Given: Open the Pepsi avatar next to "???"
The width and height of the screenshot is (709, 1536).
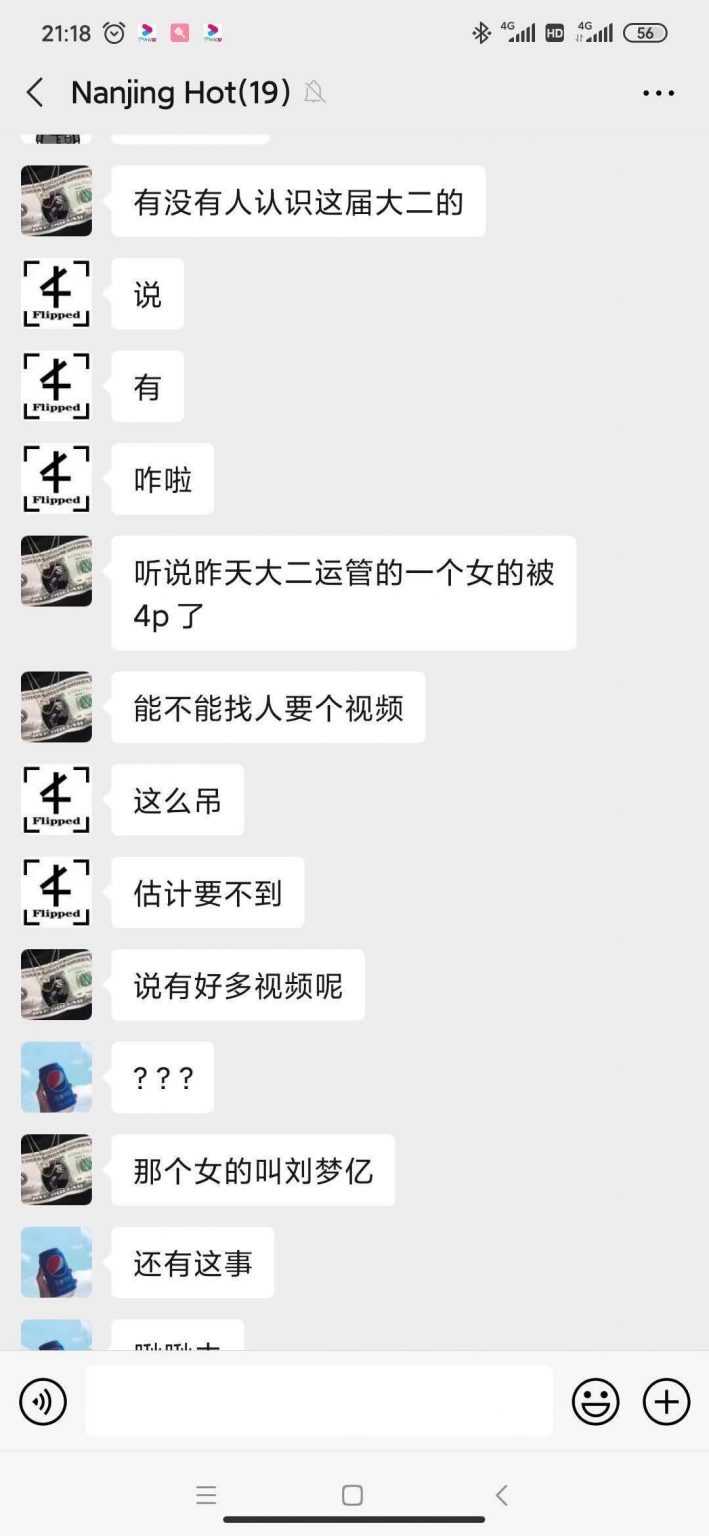Looking at the screenshot, I should click(x=56, y=1077).
